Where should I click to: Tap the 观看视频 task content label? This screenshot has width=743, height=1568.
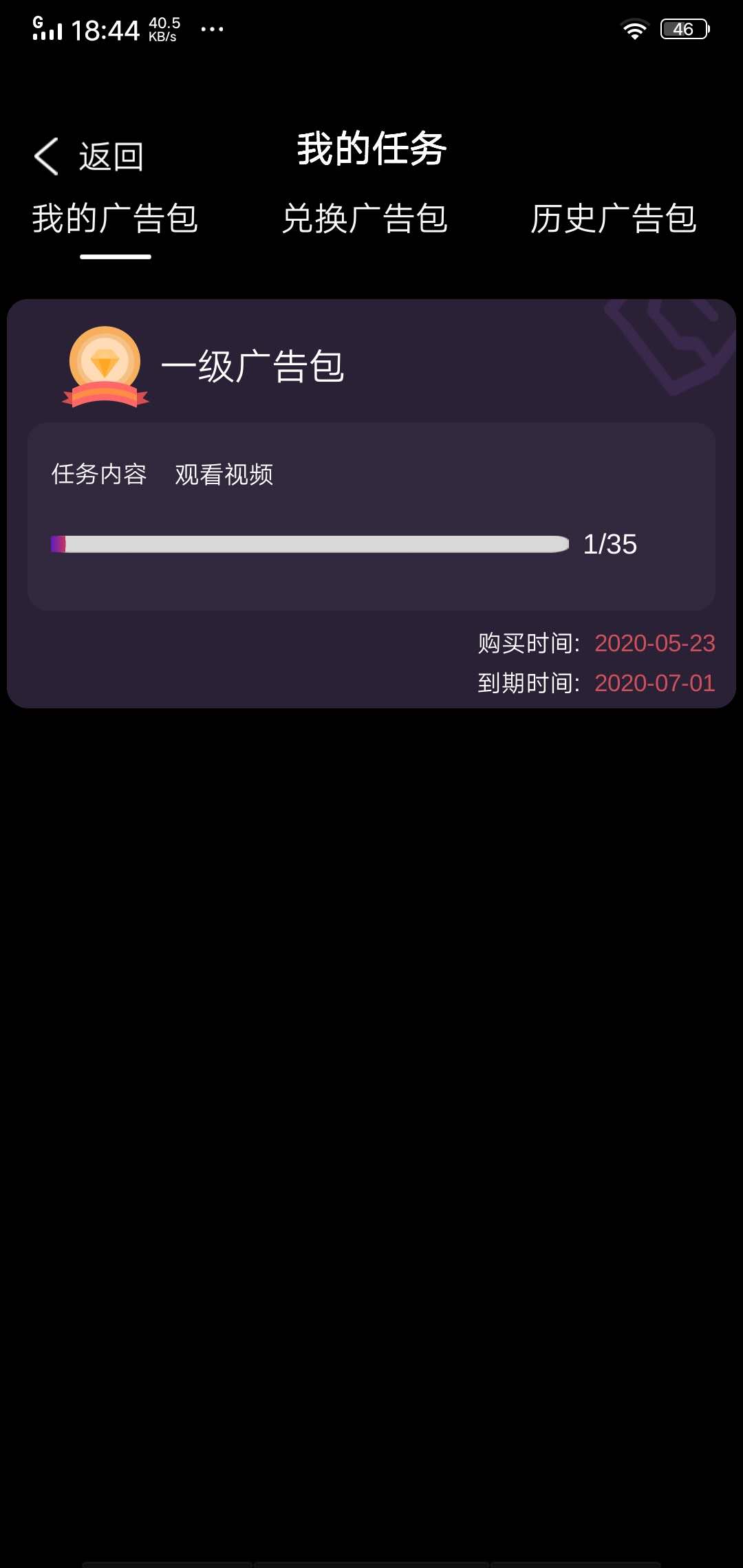(225, 475)
